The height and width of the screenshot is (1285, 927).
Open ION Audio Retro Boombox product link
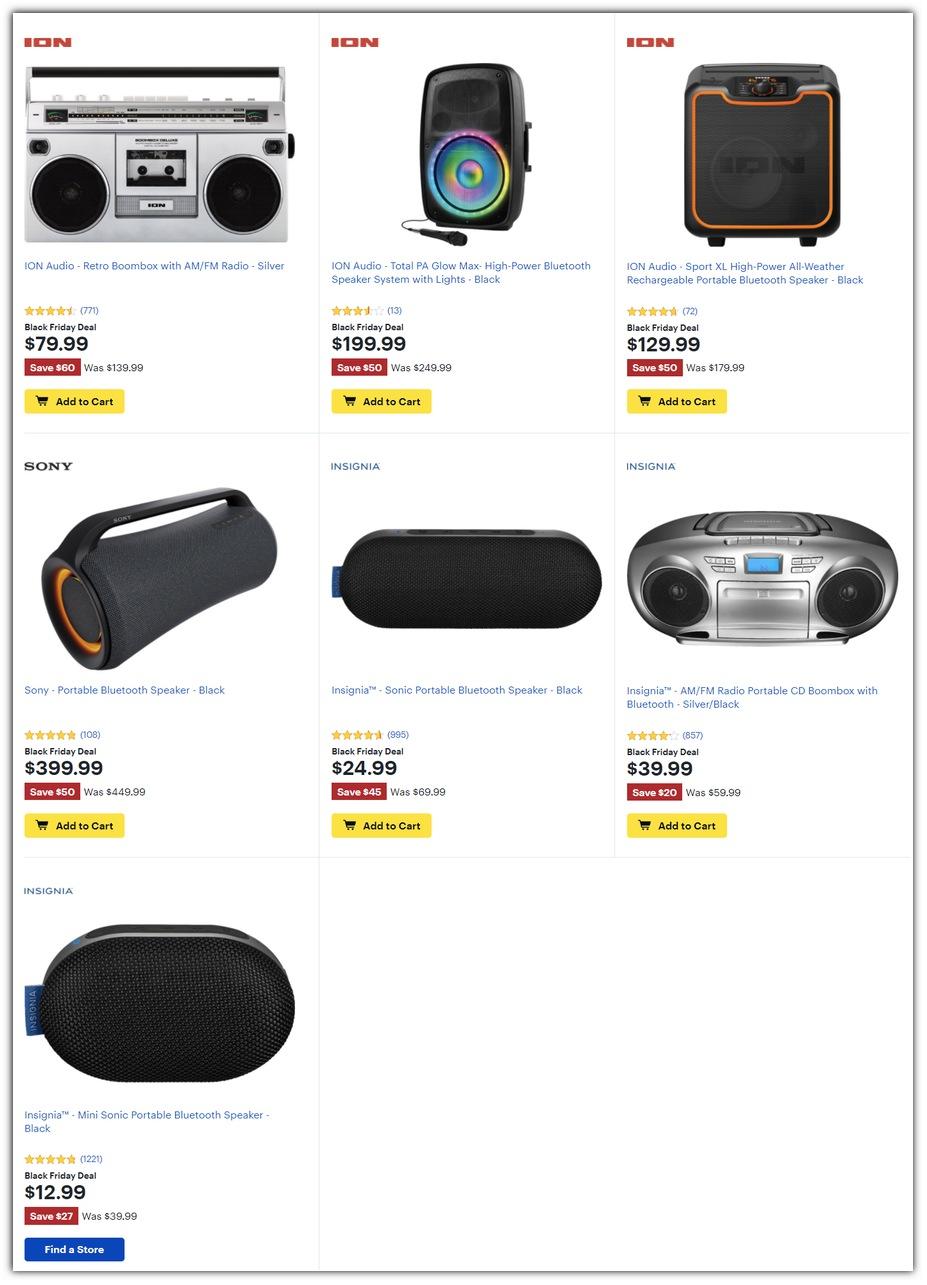[154, 266]
